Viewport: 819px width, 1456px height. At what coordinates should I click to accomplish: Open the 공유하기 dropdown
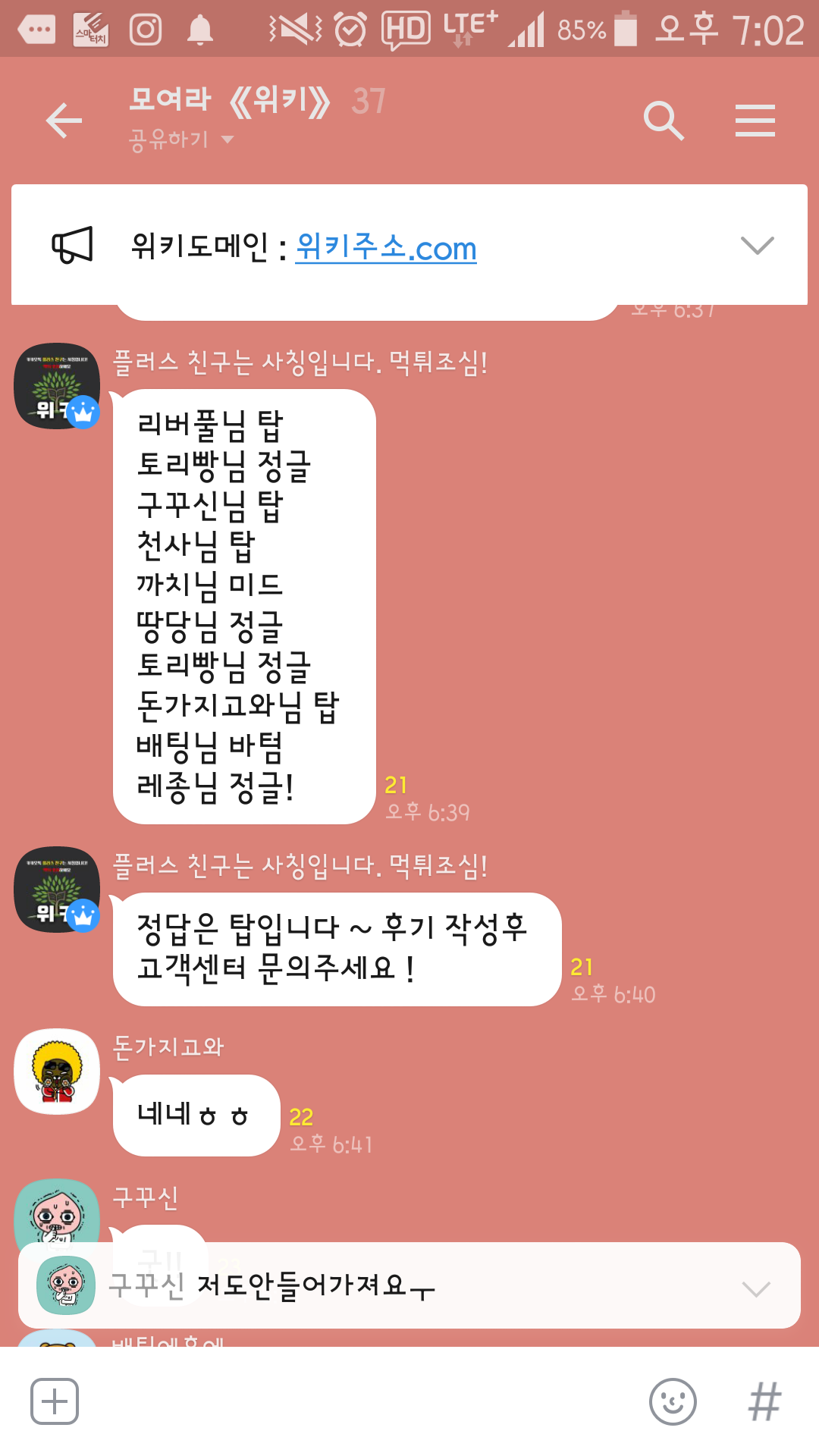pyautogui.click(x=182, y=140)
